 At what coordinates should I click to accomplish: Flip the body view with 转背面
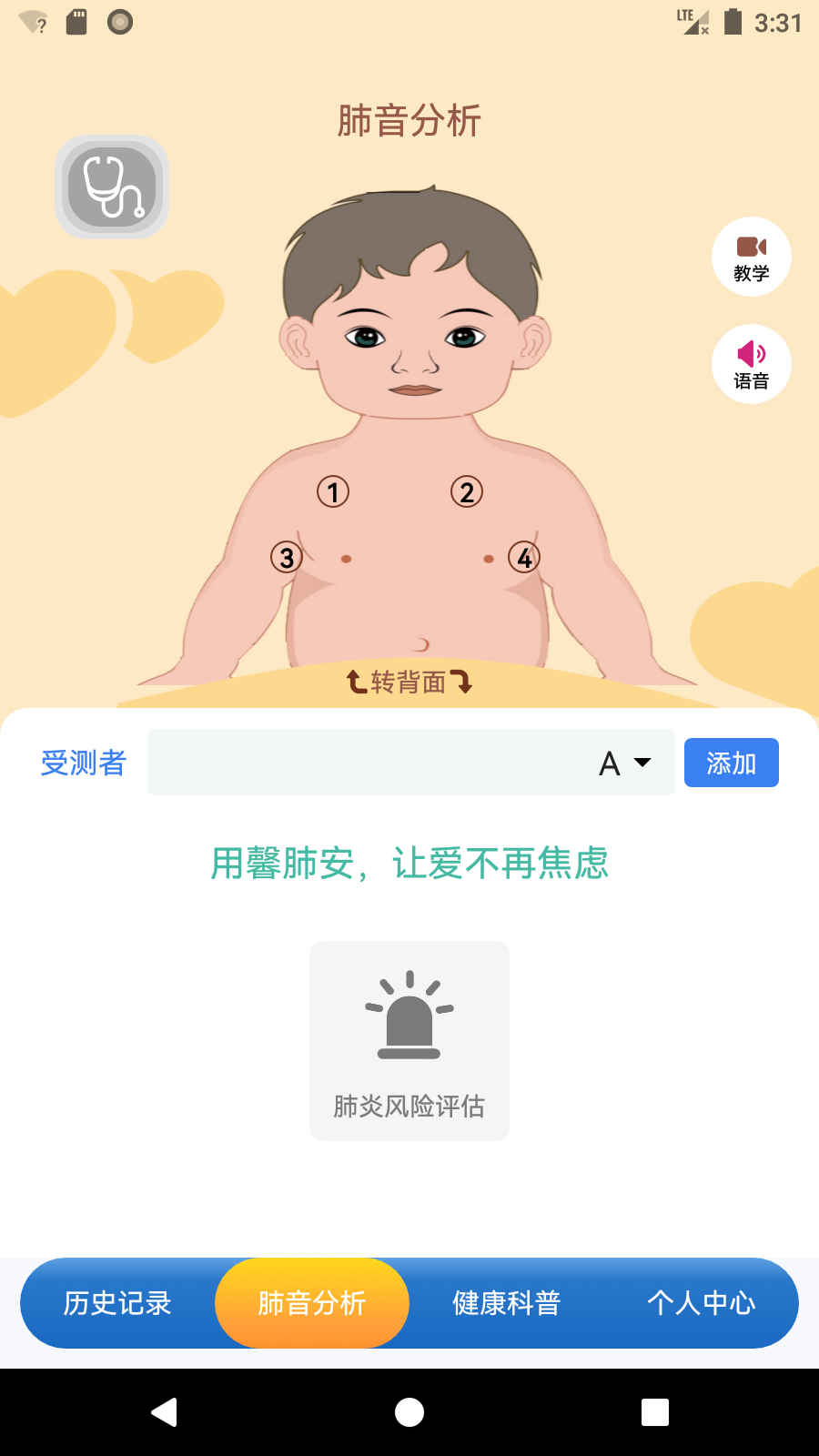(x=409, y=682)
